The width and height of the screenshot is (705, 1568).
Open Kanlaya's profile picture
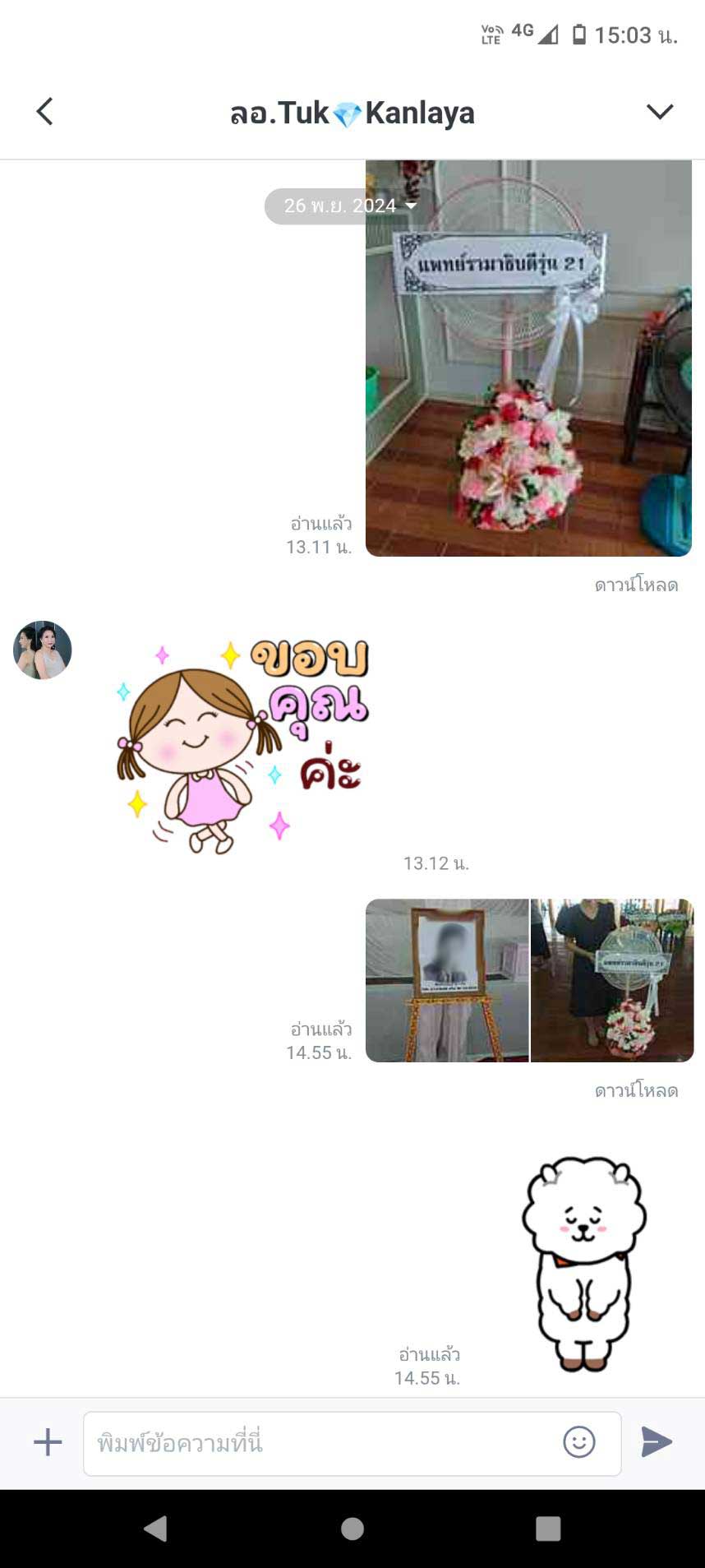[x=43, y=650]
